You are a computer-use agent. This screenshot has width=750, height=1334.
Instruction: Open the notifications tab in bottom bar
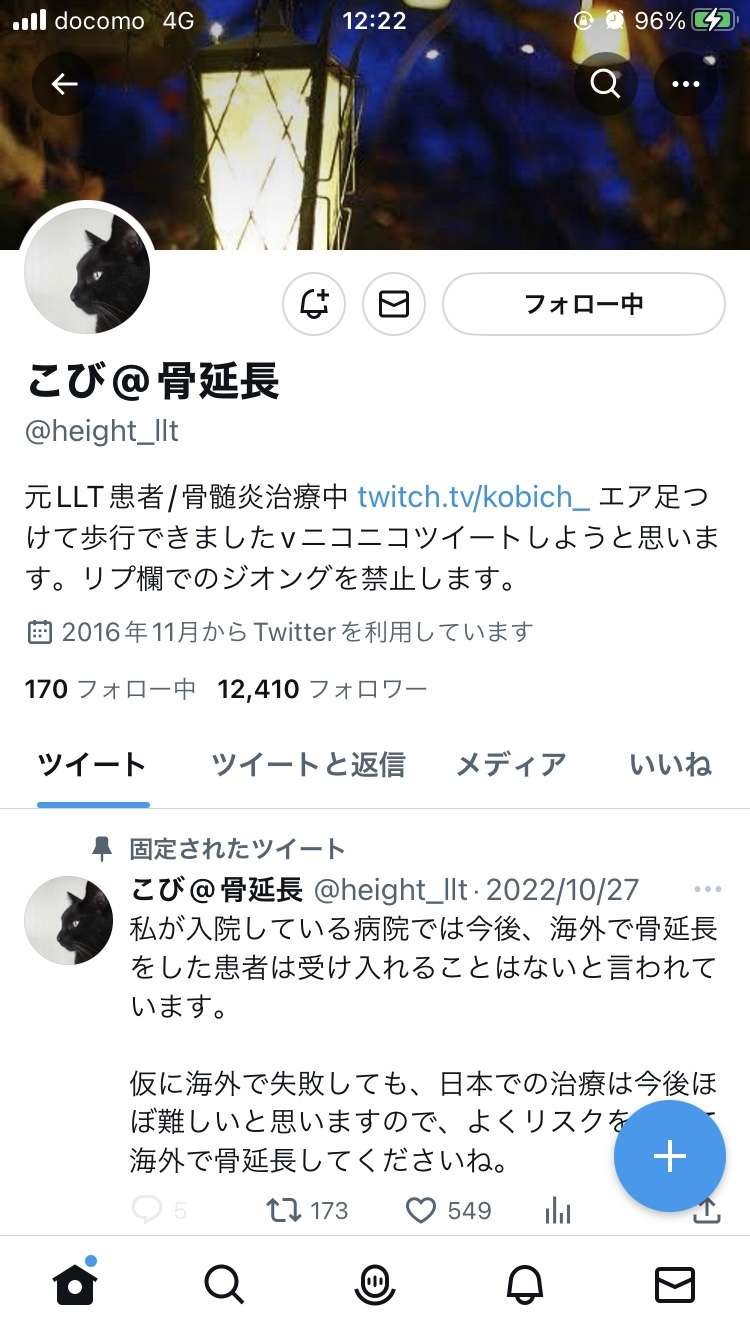[x=525, y=1285]
